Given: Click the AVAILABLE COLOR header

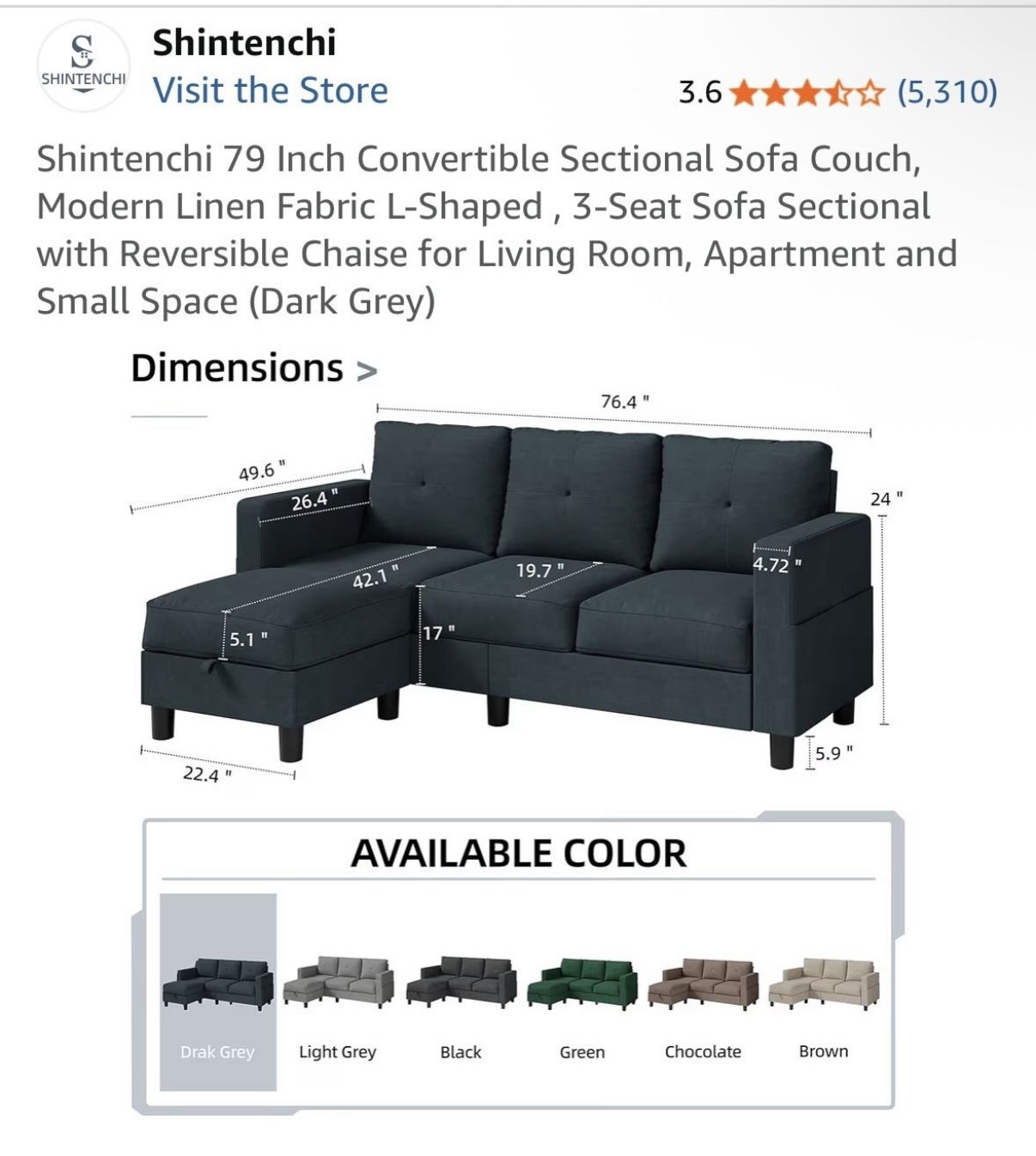Looking at the screenshot, I should (x=518, y=855).
